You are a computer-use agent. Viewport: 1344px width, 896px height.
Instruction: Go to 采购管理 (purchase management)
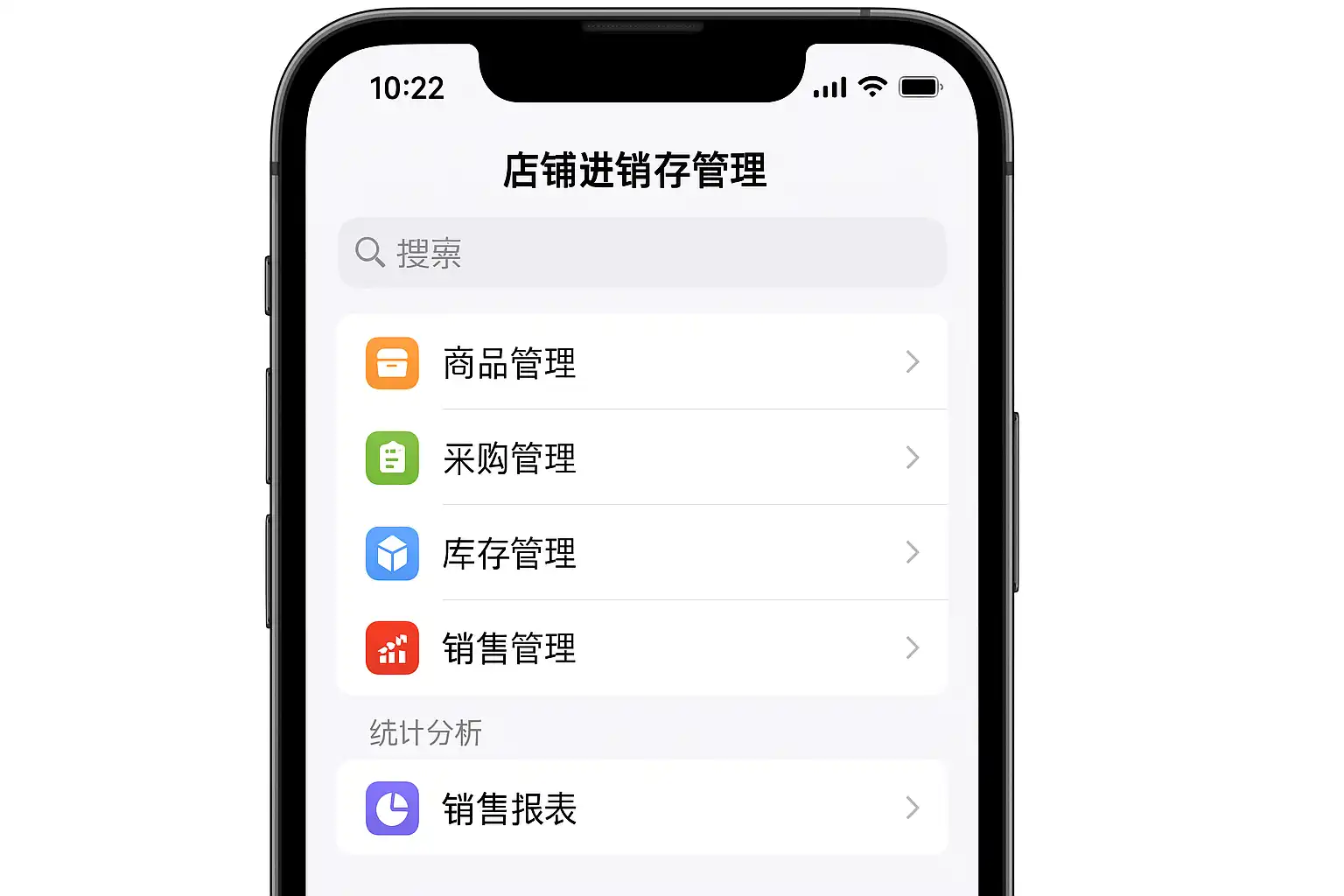[x=641, y=458]
